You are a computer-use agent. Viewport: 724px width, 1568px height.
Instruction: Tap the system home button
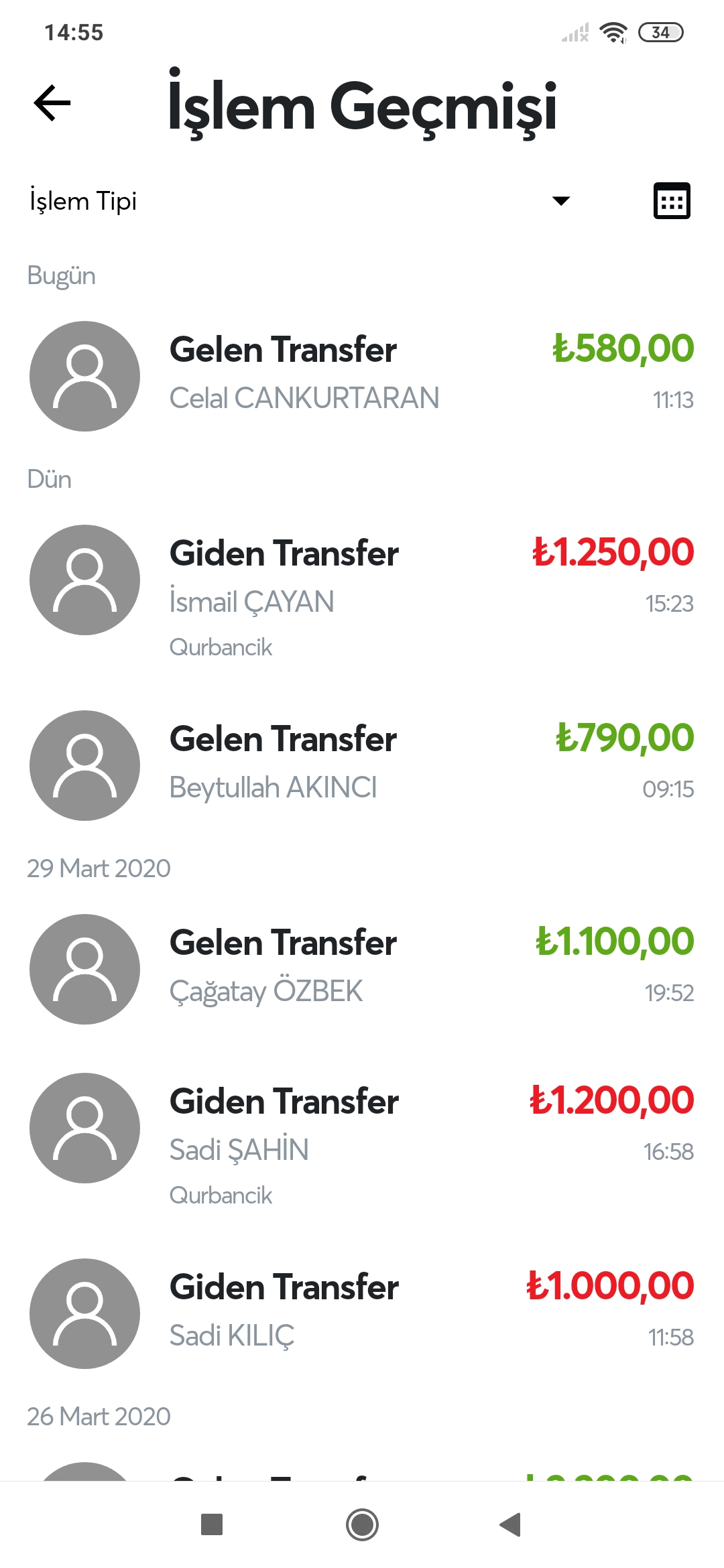tap(362, 1524)
